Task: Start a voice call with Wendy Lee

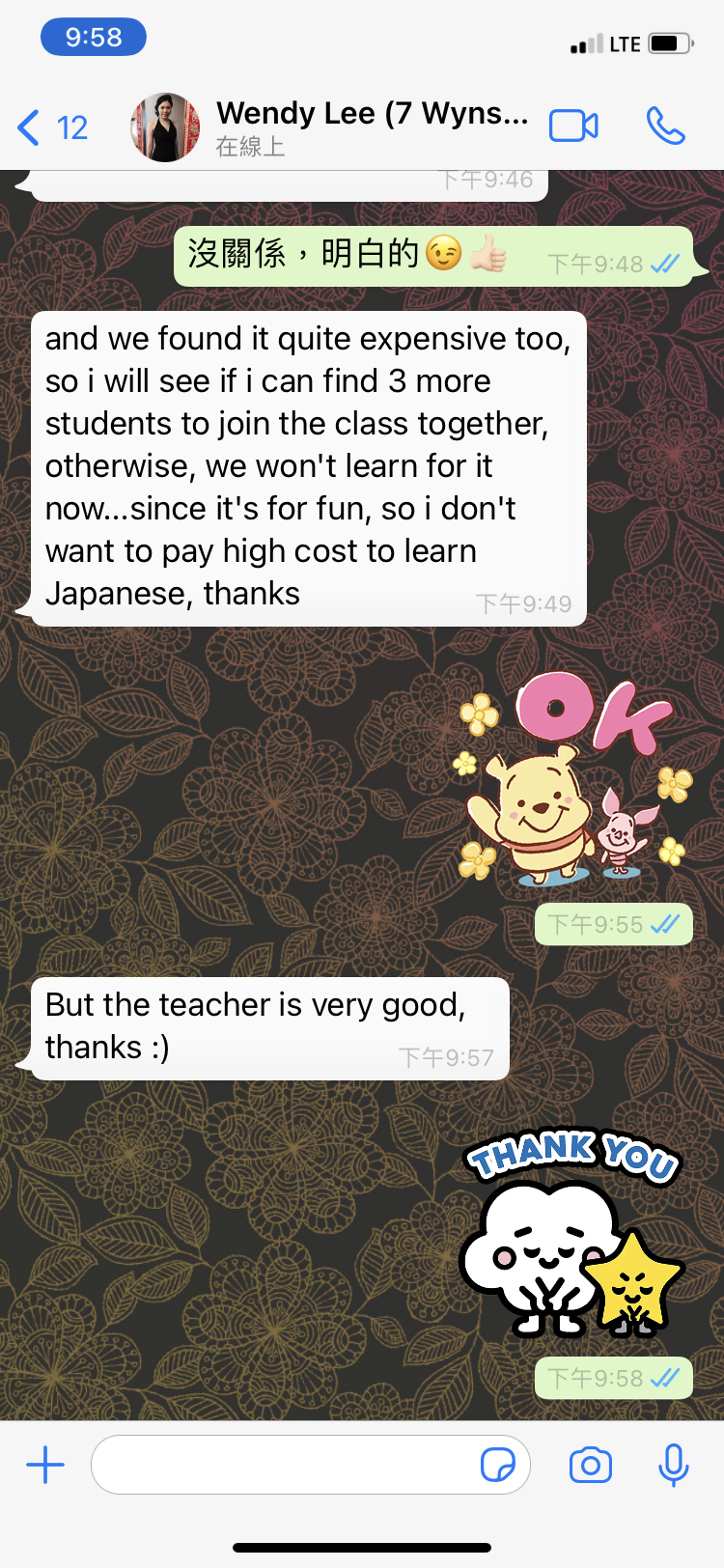Action: [x=665, y=126]
